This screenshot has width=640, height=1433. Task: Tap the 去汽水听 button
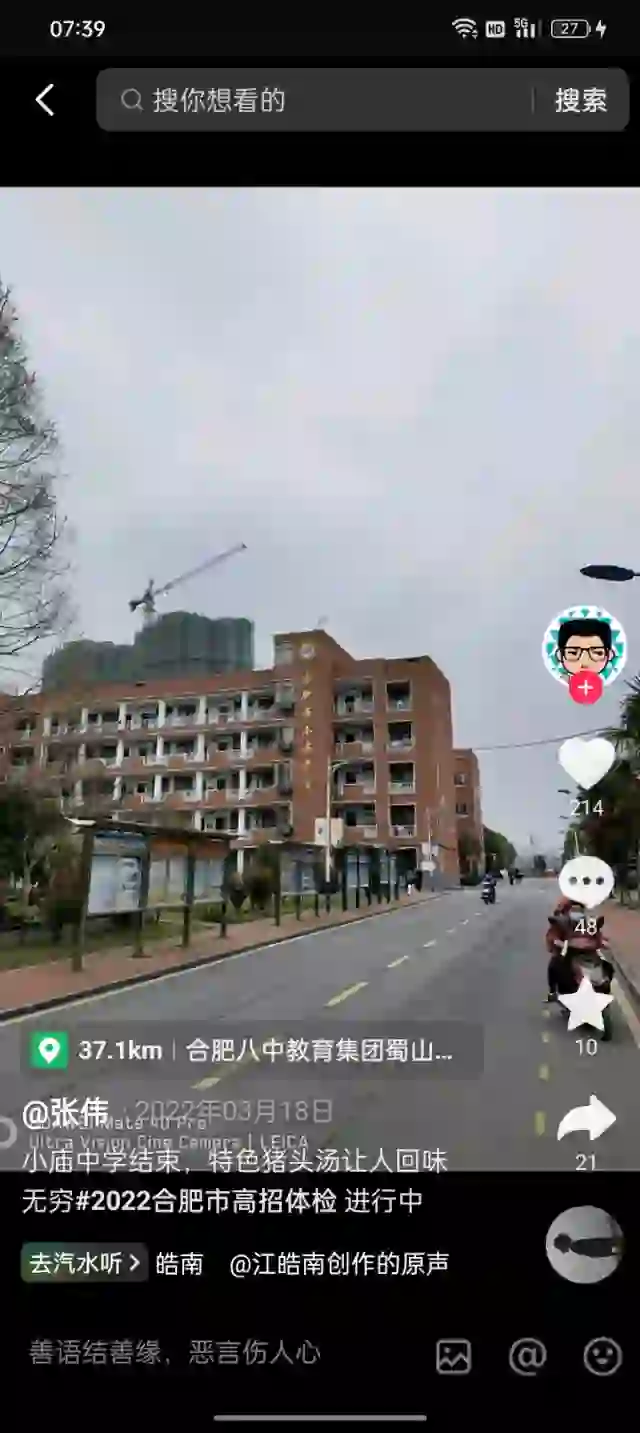point(85,1263)
